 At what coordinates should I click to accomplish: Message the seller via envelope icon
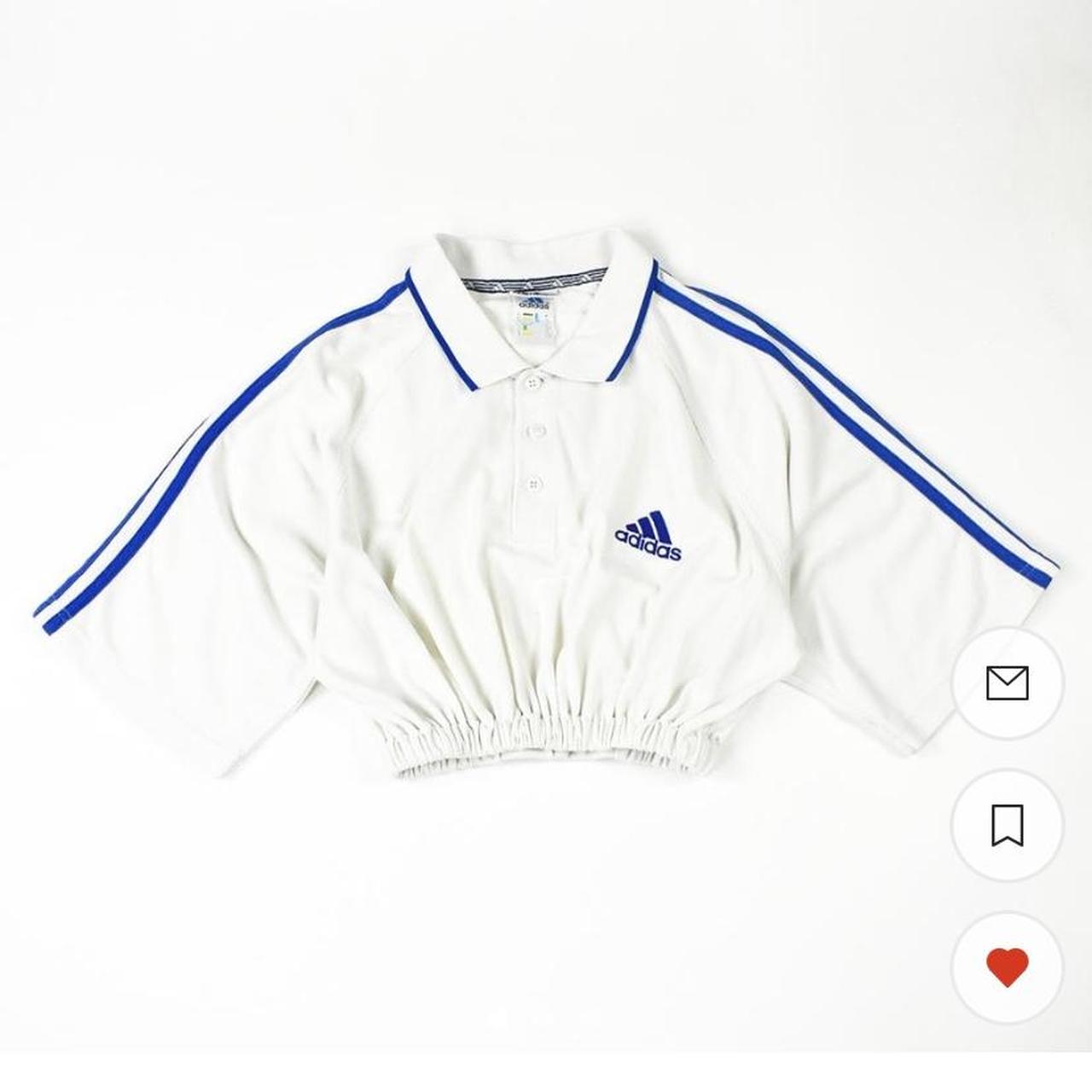click(1008, 682)
